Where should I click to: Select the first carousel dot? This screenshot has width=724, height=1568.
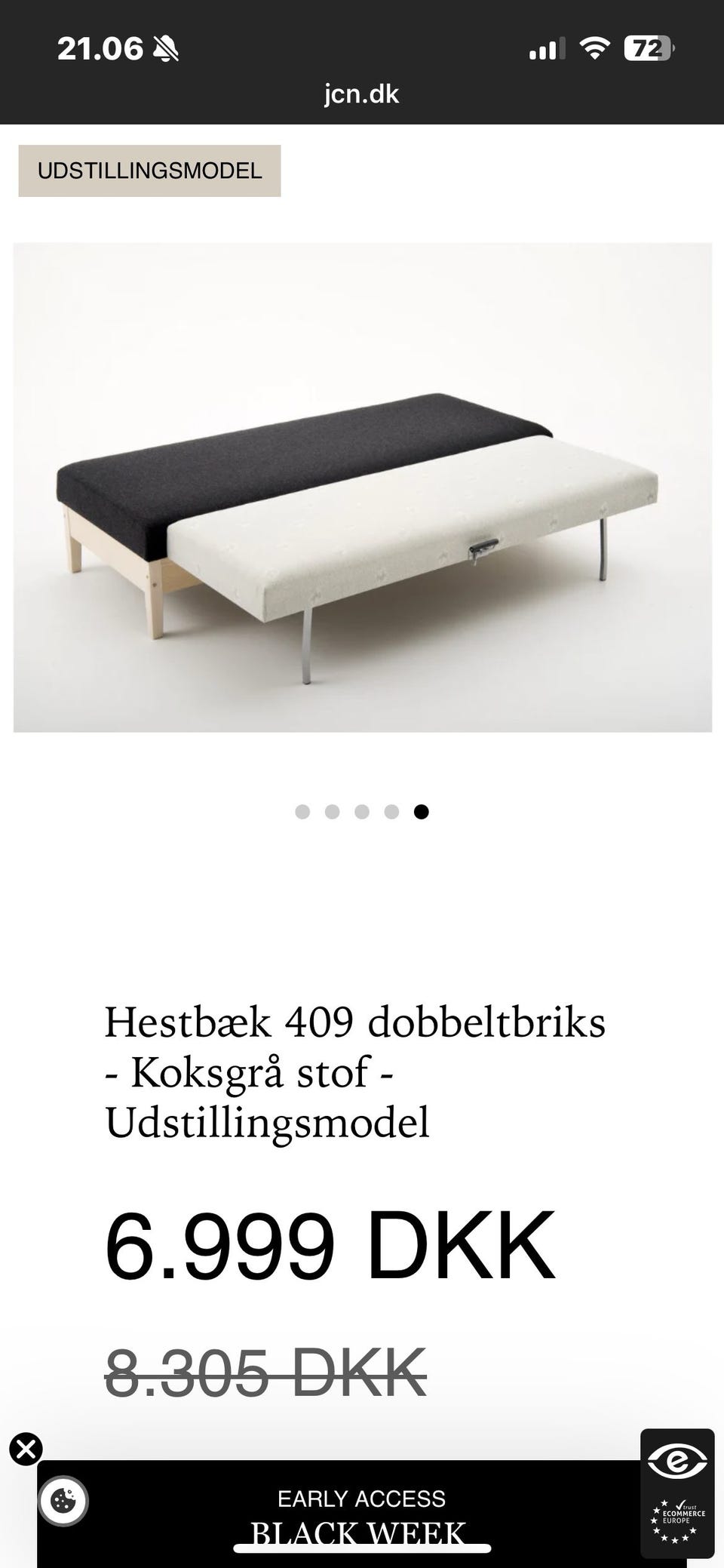[303, 811]
